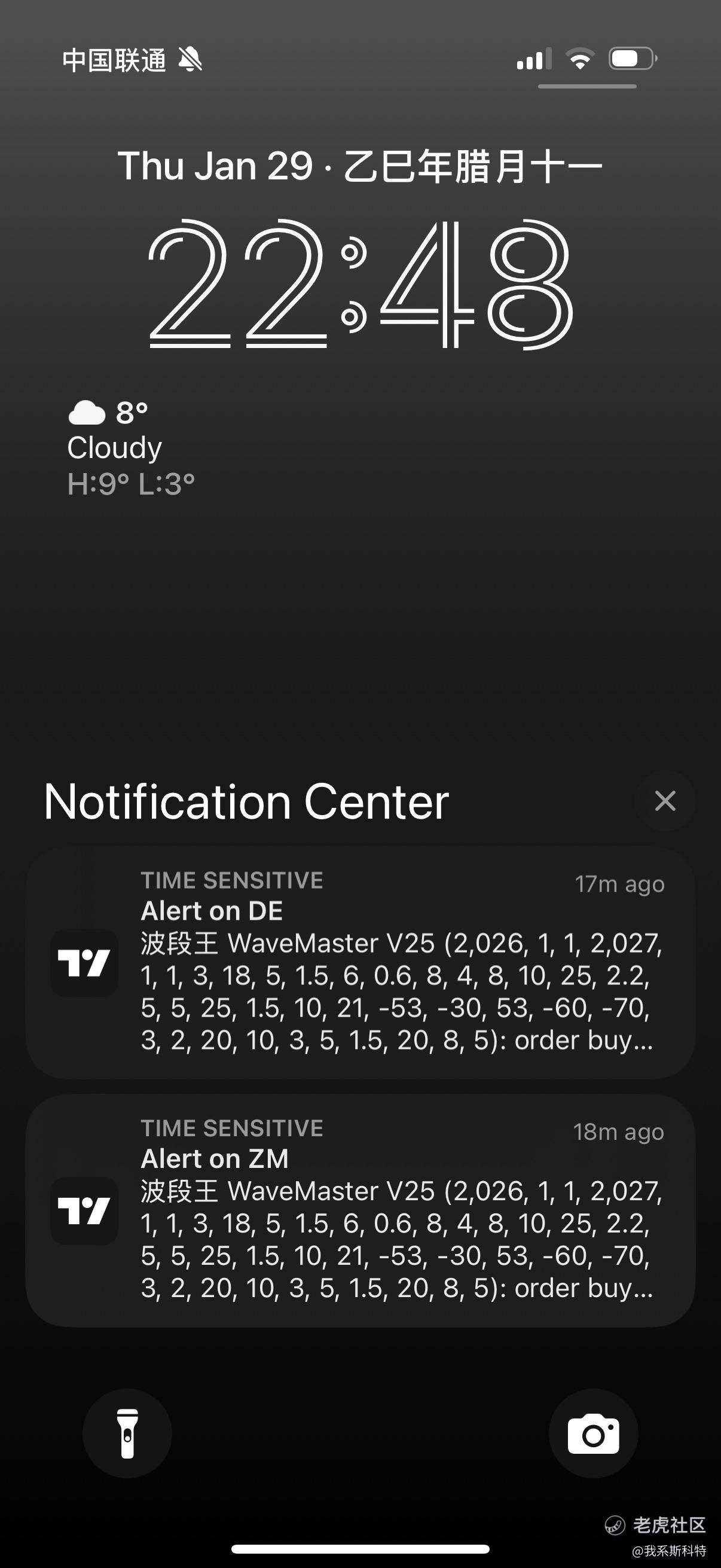721x1568 pixels.
Task: Open the Alert on ZM notification
Action: tap(360, 1210)
